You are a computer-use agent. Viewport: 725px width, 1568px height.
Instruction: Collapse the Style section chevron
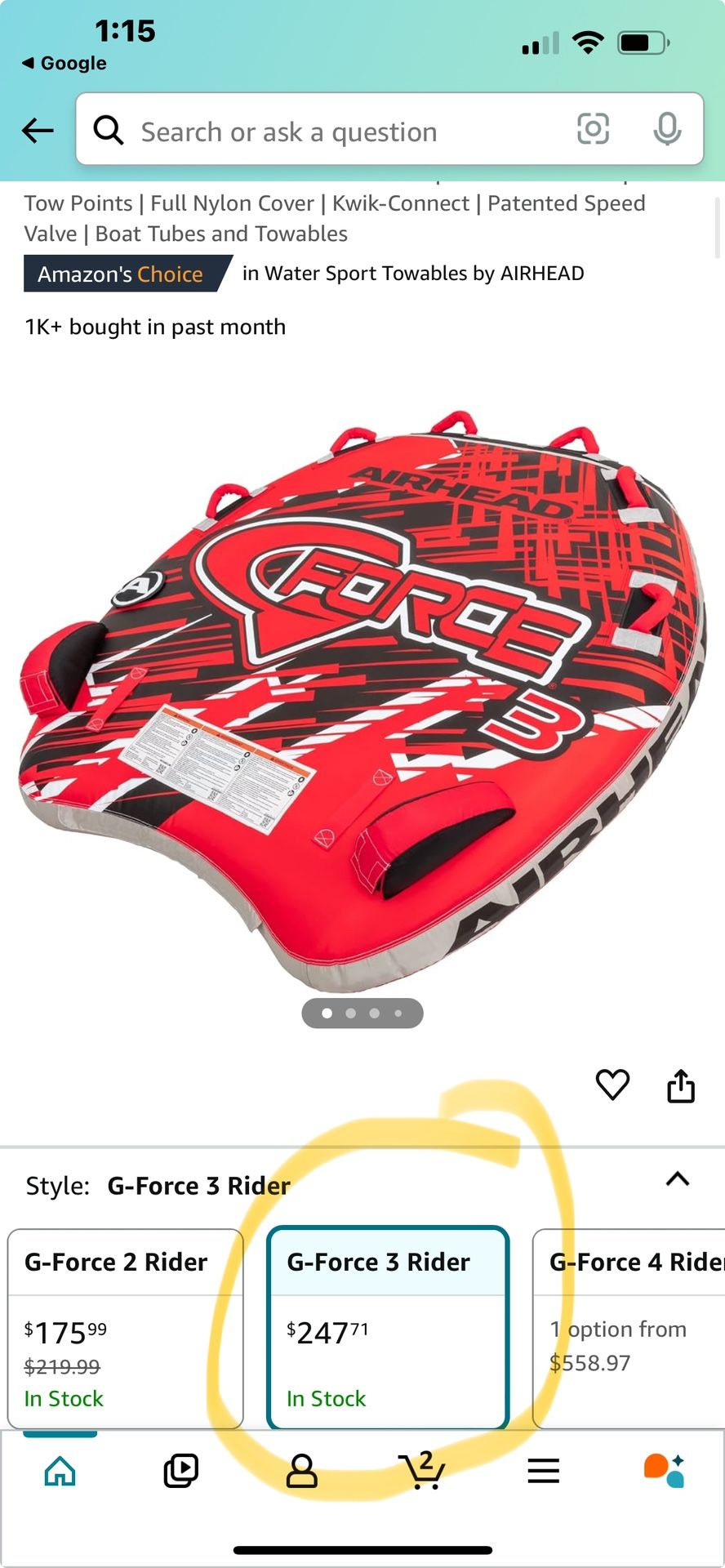(x=678, y=1179)
